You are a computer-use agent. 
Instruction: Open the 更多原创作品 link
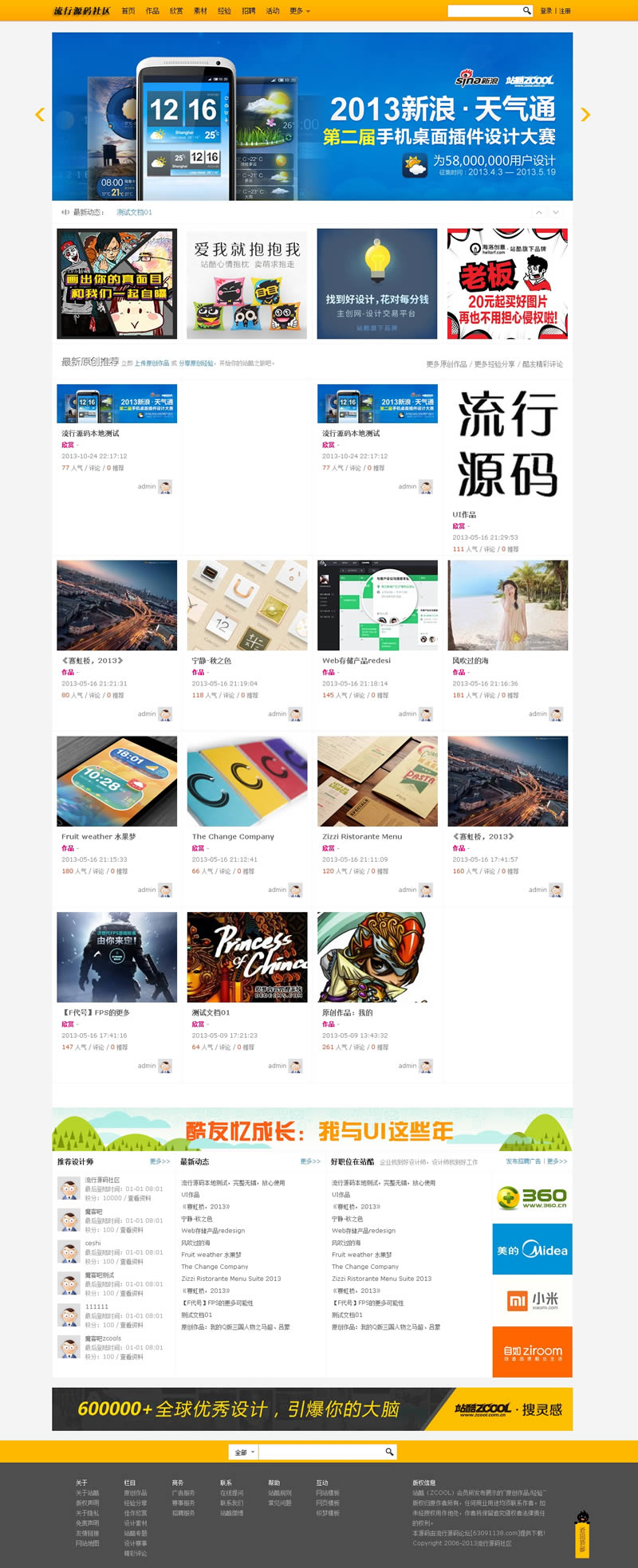pyautogui.click(x=447, y=364)
